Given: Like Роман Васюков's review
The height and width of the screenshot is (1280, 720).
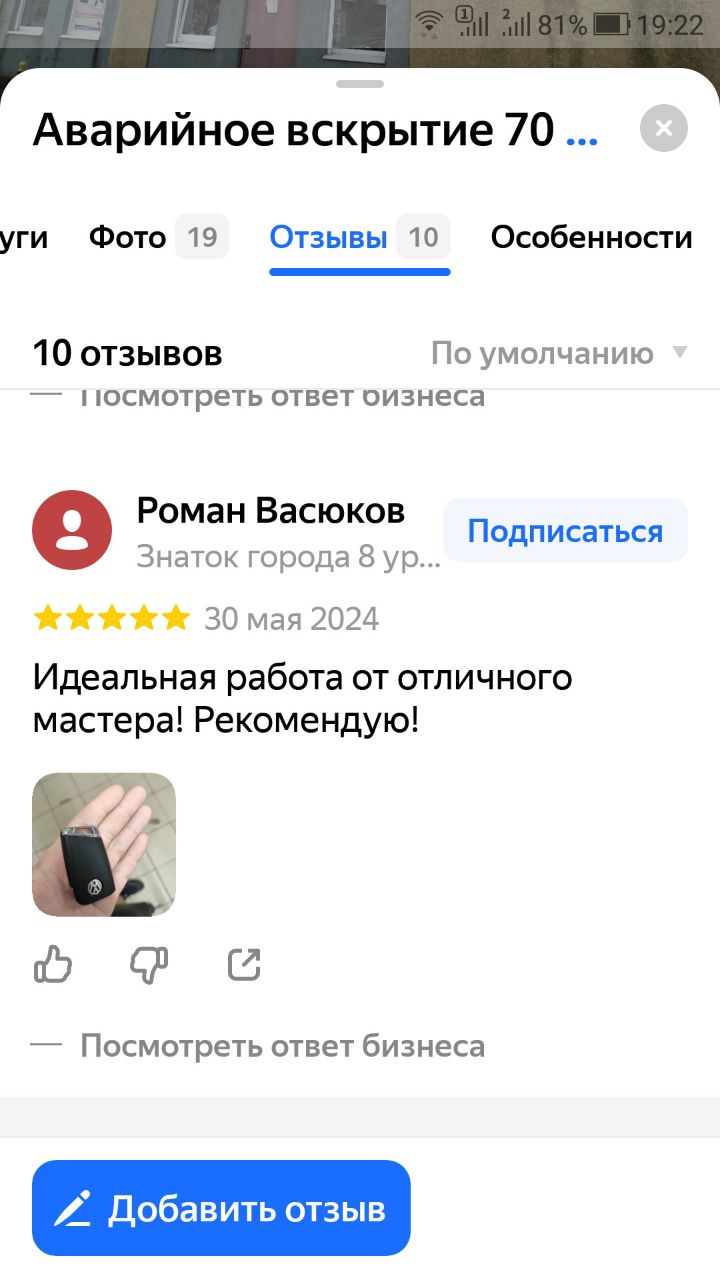Looking at the screenshot, I should 53,965.
